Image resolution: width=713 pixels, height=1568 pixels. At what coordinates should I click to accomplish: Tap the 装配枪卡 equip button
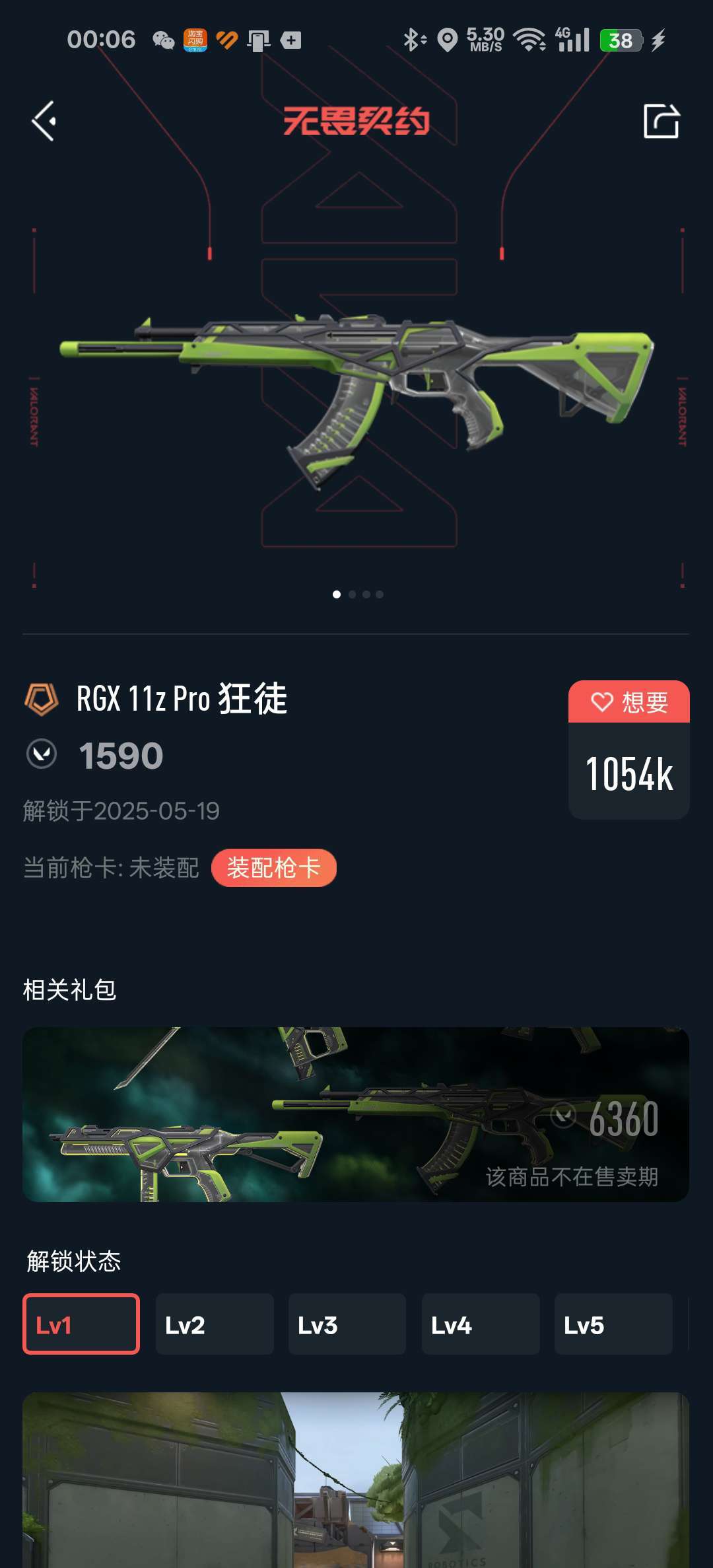pos(275,867)
